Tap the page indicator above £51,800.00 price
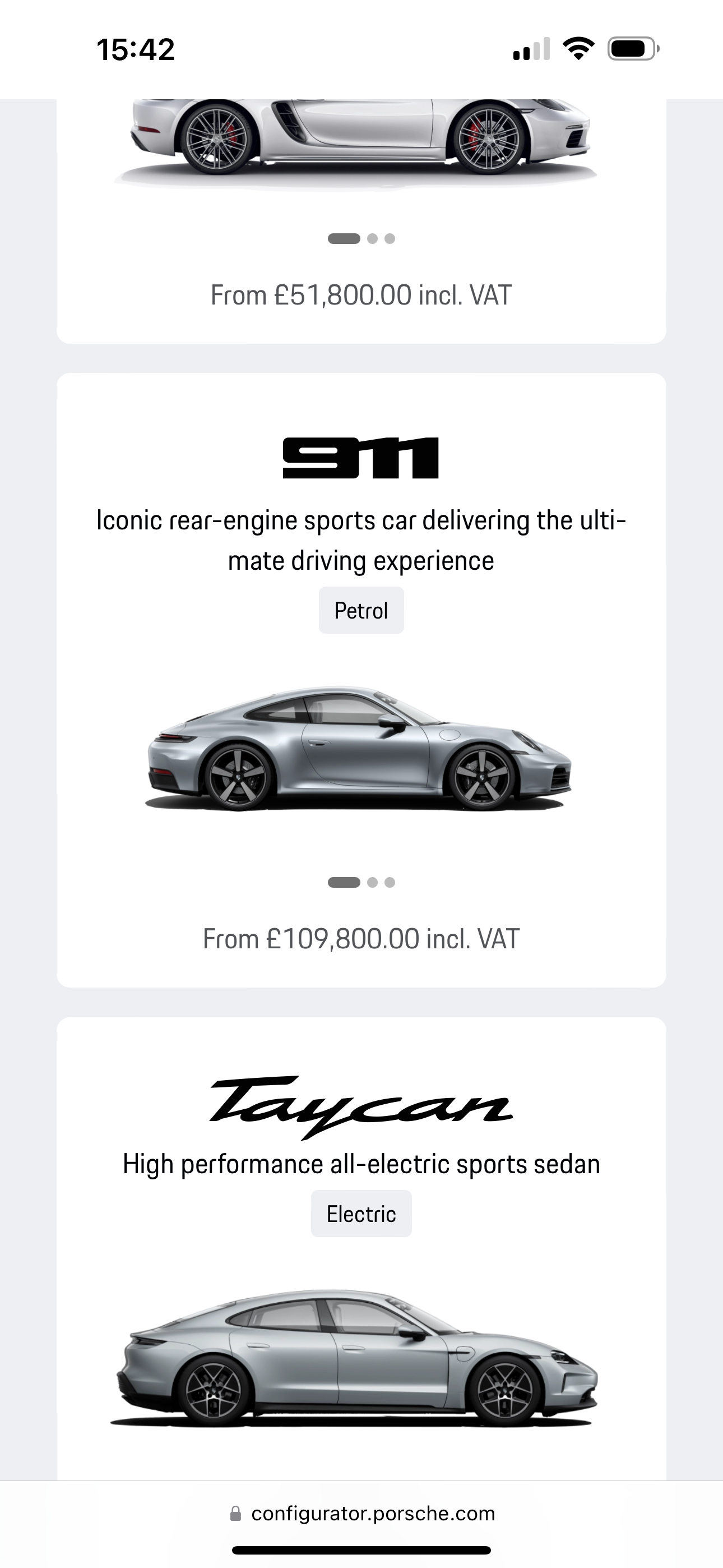723x1568 pixels. pos(361,238)
